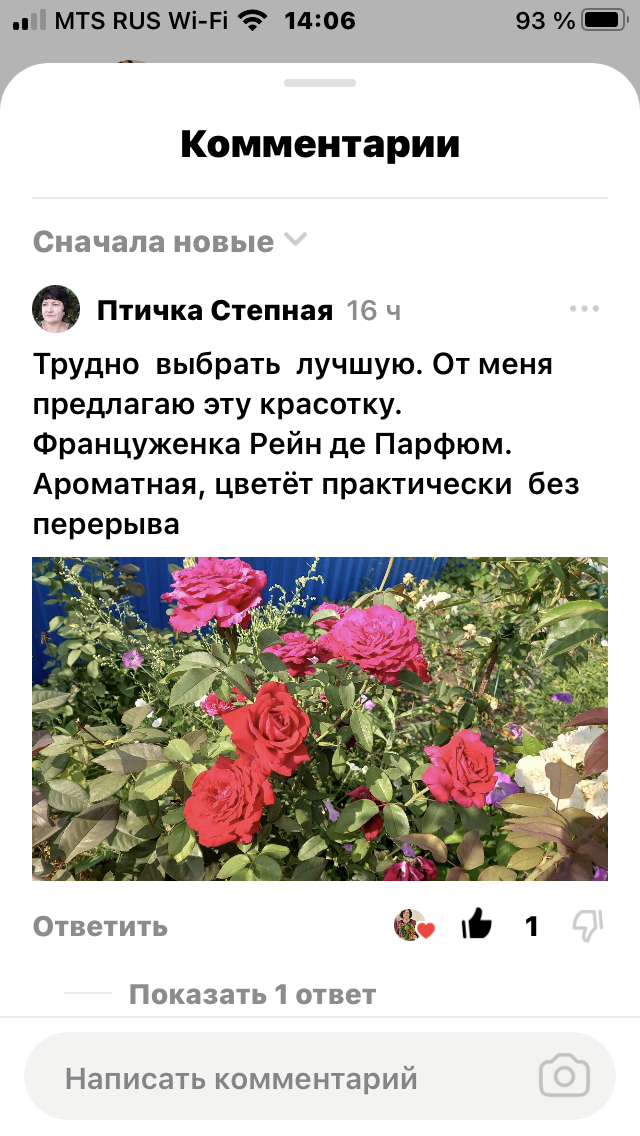Image resolution: width=640 pixels, height=1136 pixels.
Task: Like the comment with thumbs up
Action: click(x=477, y=924)
